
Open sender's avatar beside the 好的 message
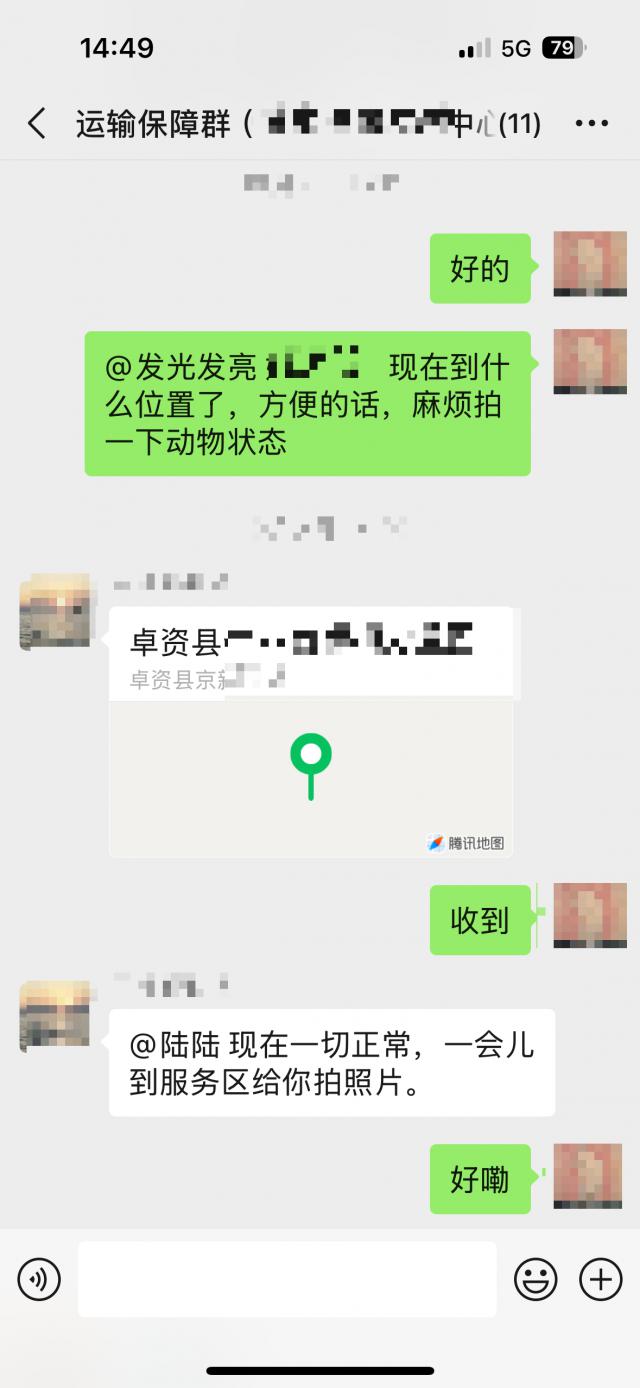click(x=590, y=265)
